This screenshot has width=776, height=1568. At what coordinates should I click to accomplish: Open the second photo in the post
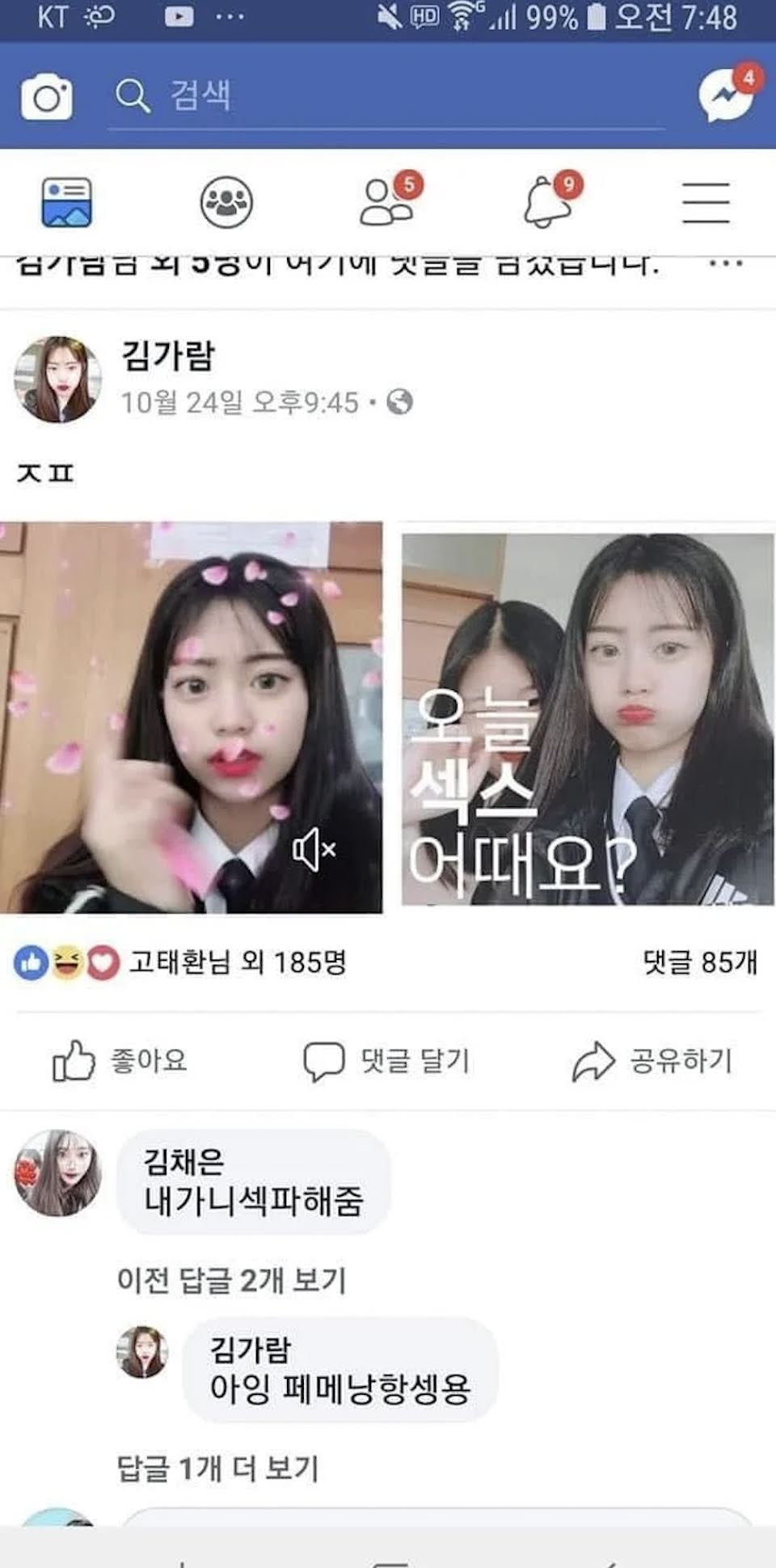[x=588, y=718]
